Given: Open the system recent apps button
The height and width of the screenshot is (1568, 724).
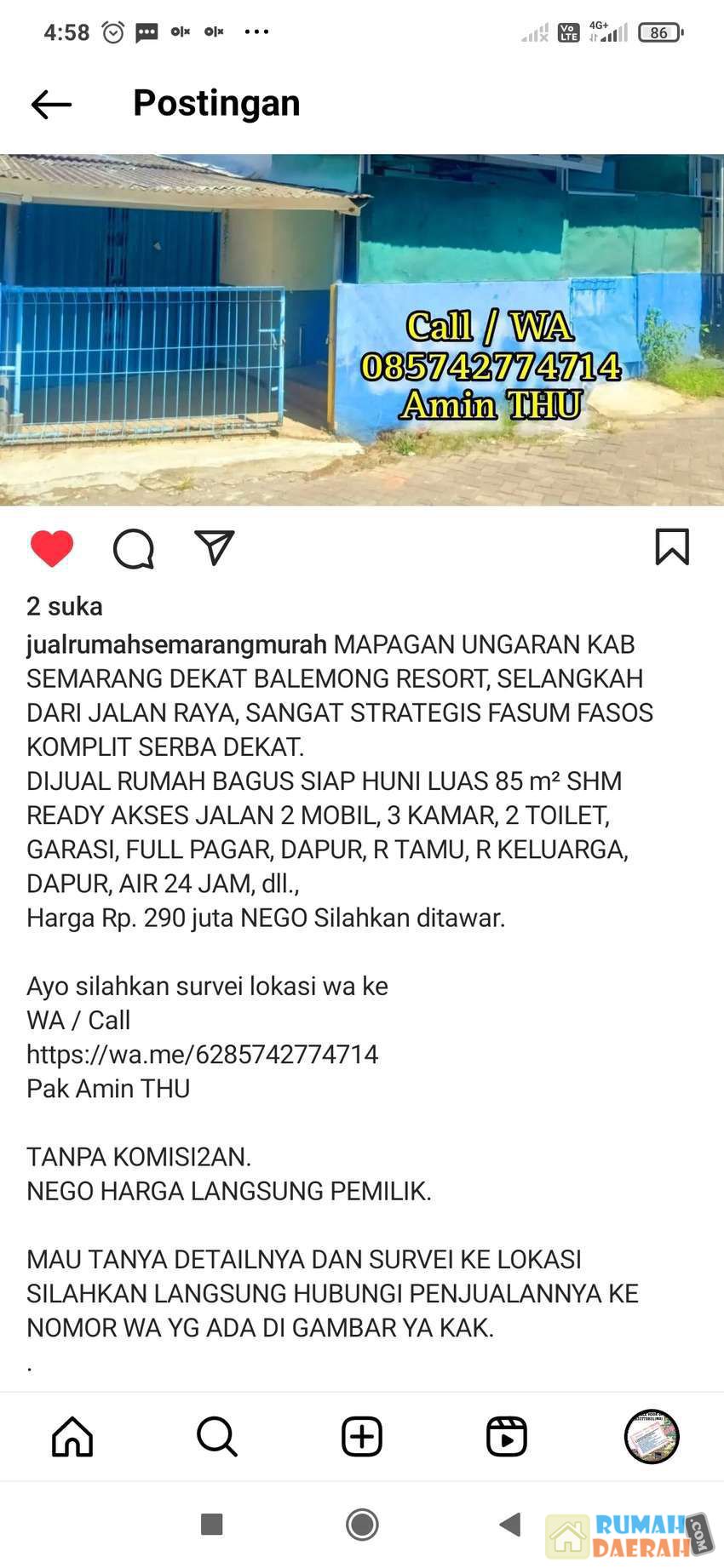Looking at the screenshot, I should pyautogui.click(x=211, y=1524).
